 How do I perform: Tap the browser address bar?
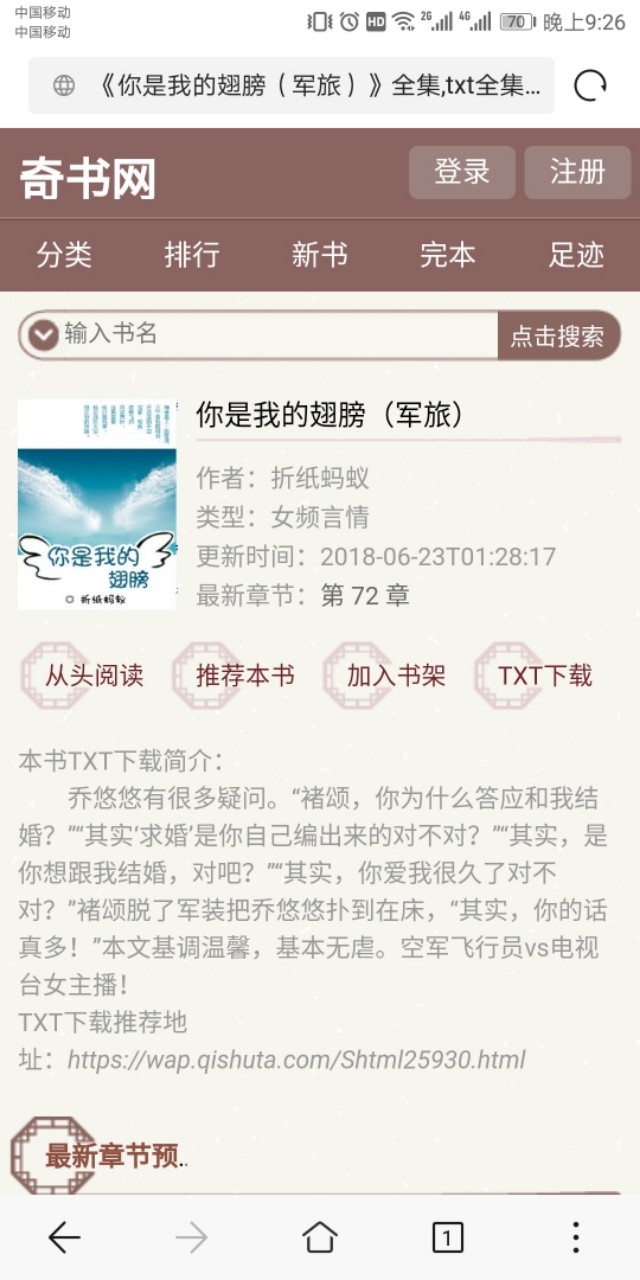point(300,86)
